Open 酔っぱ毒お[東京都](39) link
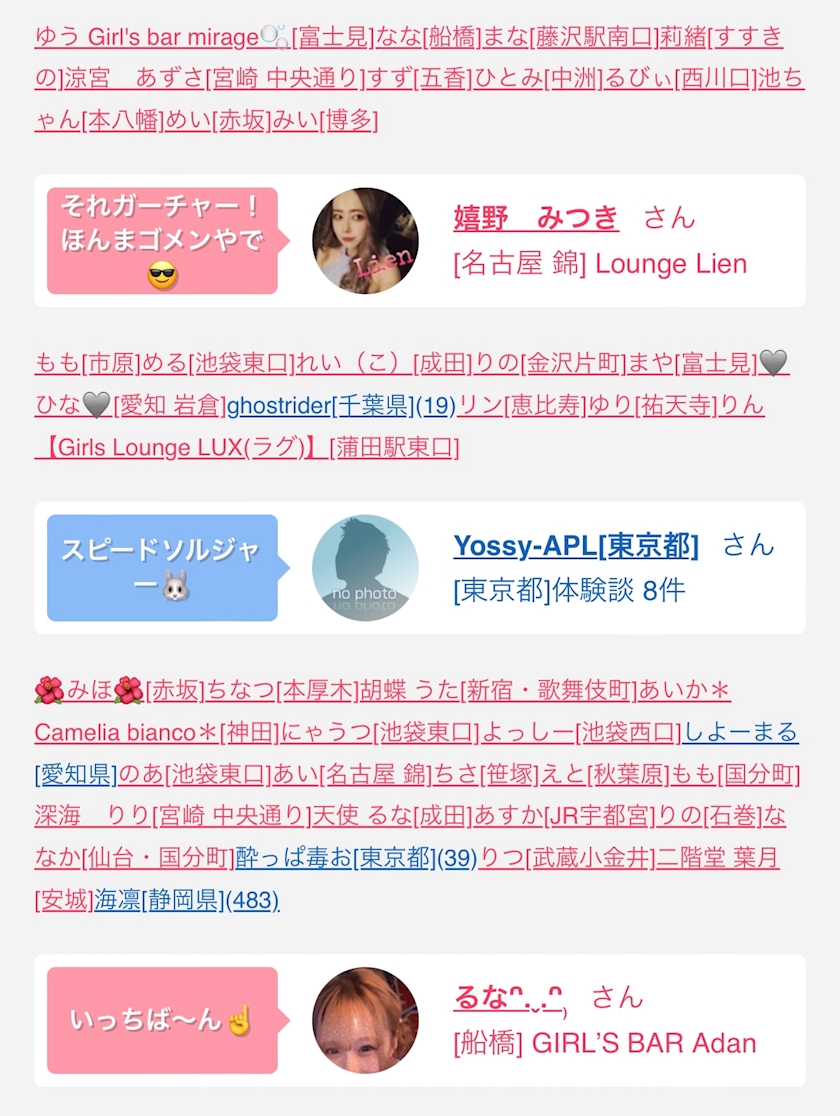This screenshot has height=1116, width=840. (356, 858)
